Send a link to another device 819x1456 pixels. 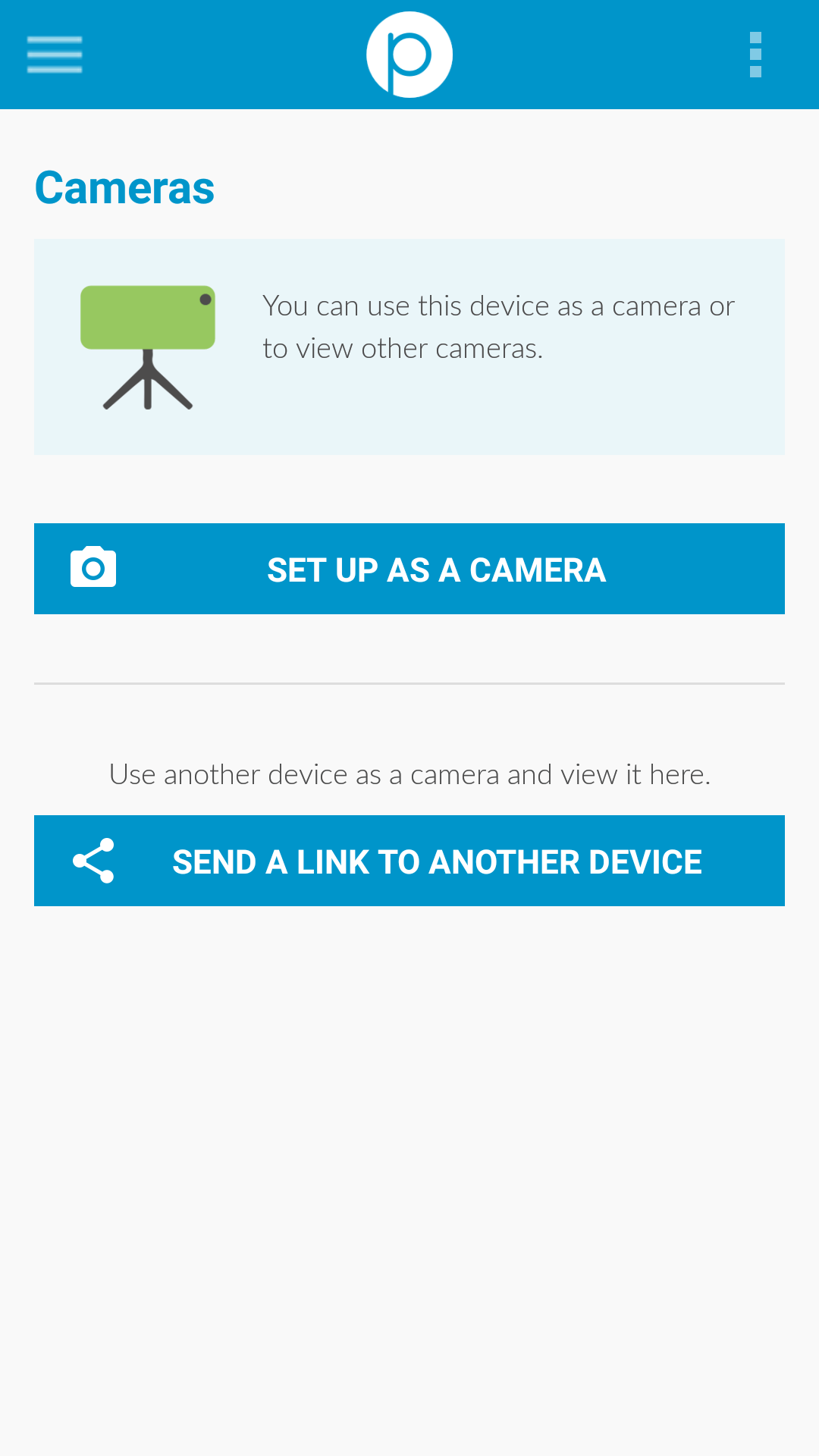coord(409,861)
